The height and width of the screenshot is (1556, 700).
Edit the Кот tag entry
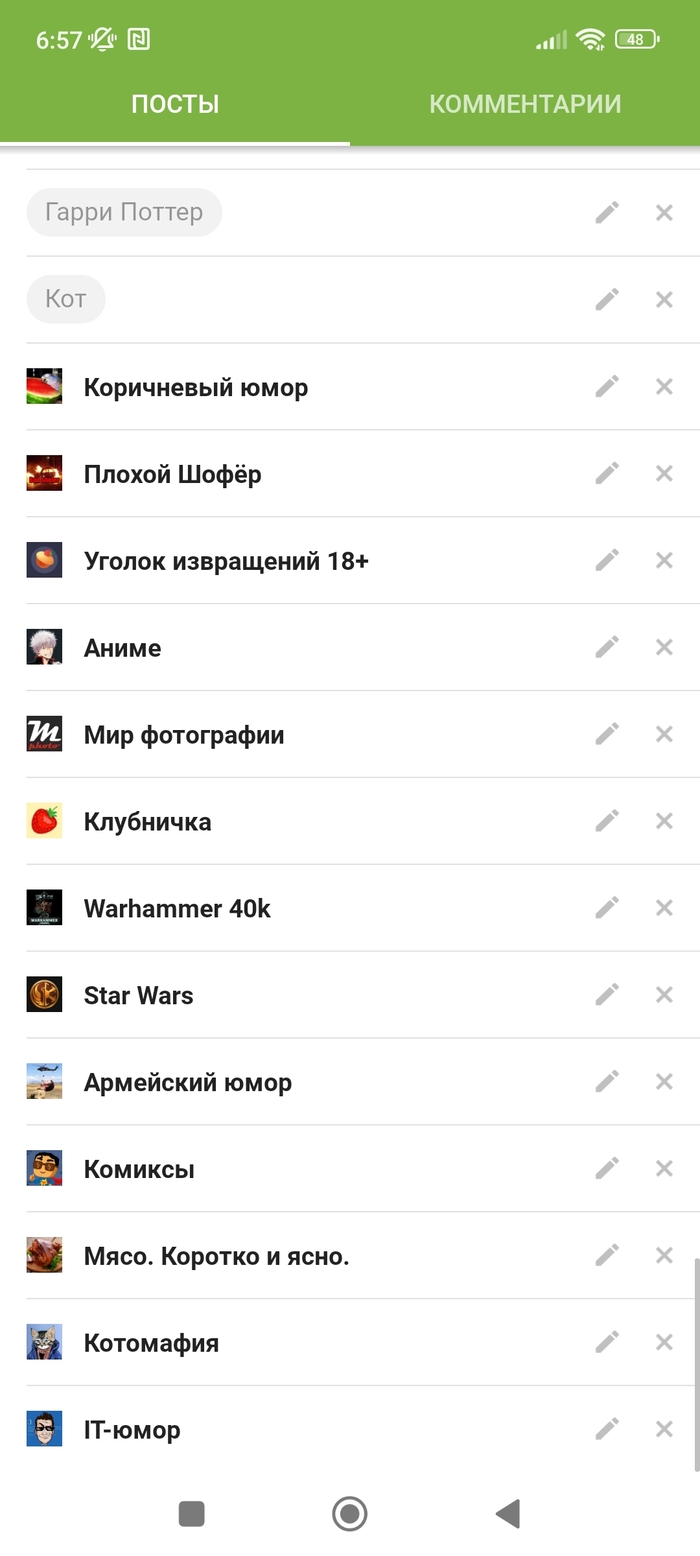(607, 299)
